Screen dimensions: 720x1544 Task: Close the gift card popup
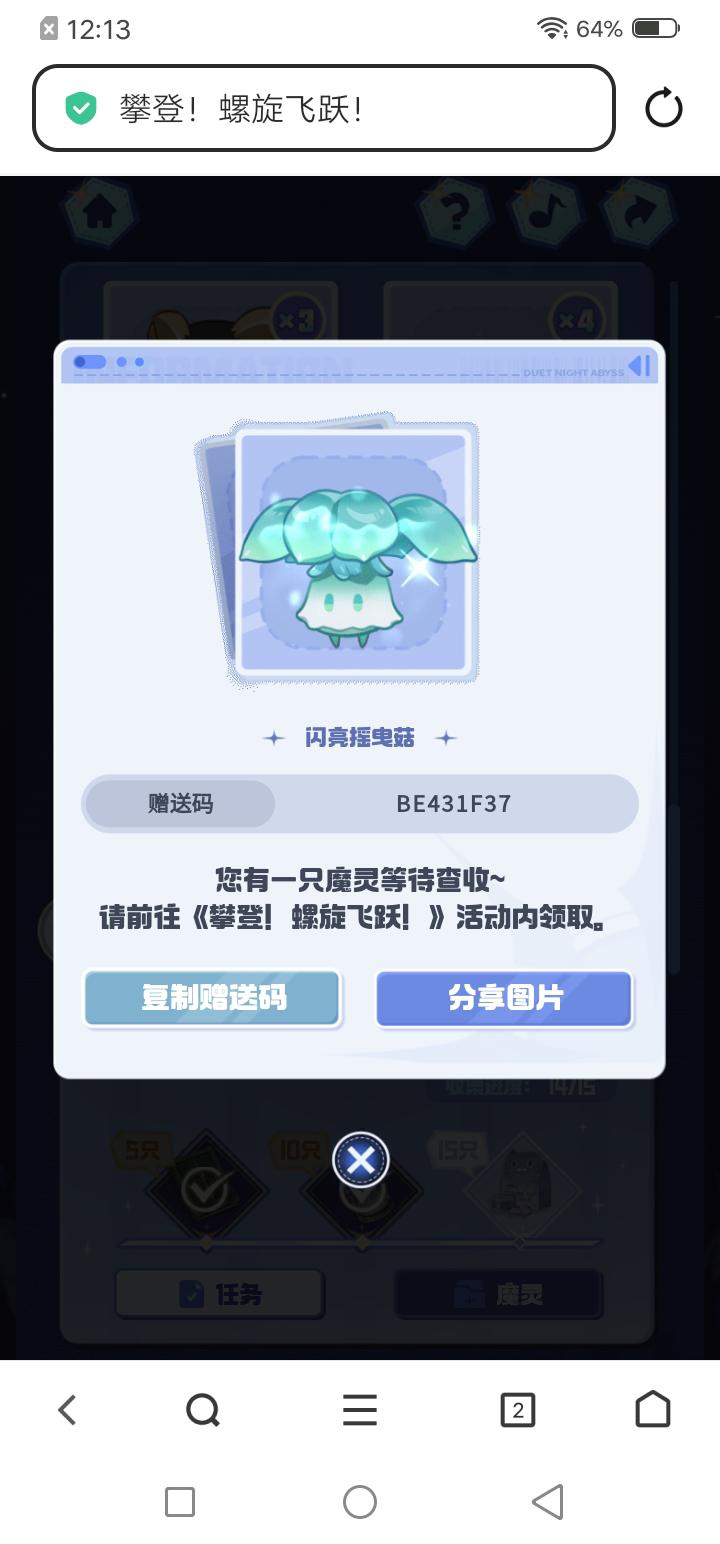[x=360, y=1160]
